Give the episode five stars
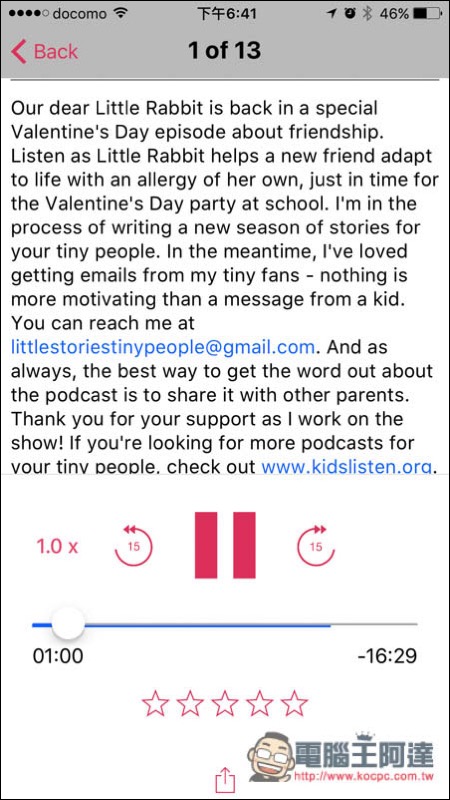 pos(294,704)
